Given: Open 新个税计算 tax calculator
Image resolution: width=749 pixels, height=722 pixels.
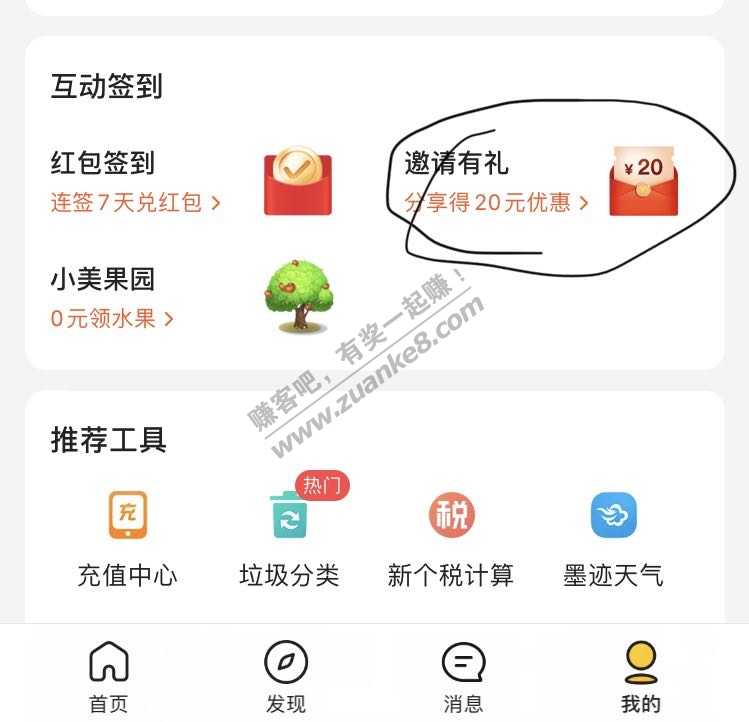Looking at the screenshot, I should tap(451, 538).
